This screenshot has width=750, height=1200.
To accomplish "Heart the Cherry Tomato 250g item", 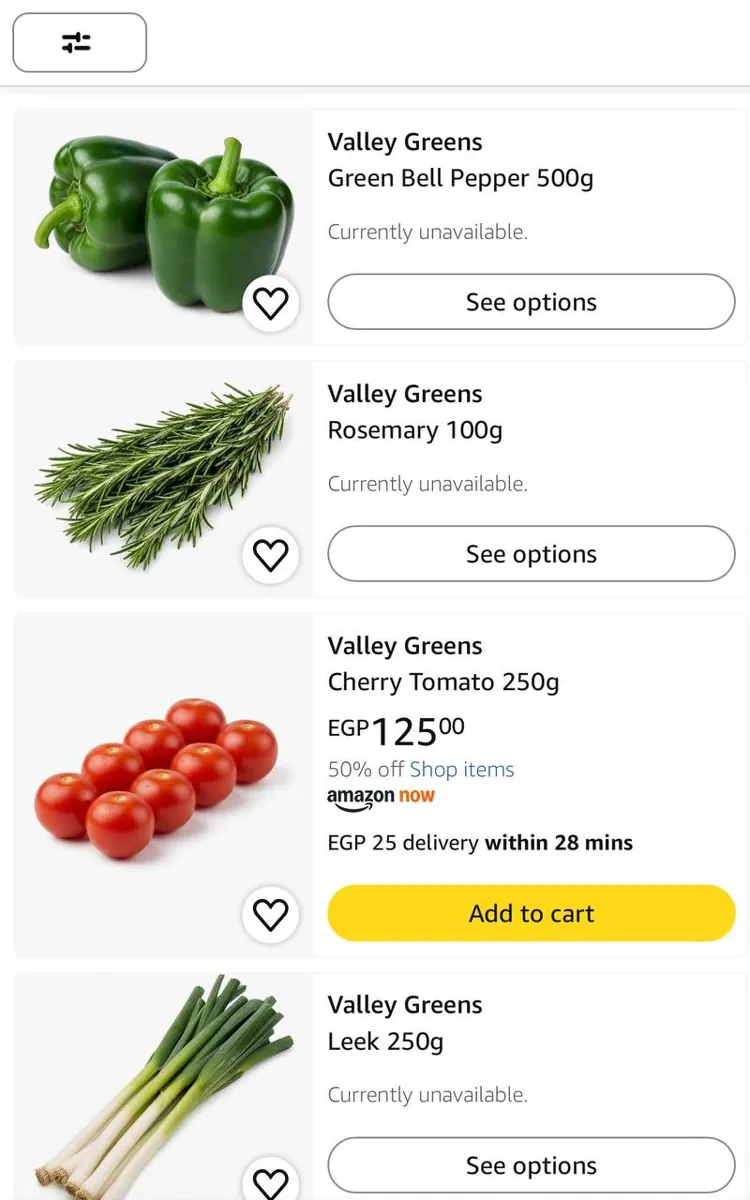I will 270,914.
